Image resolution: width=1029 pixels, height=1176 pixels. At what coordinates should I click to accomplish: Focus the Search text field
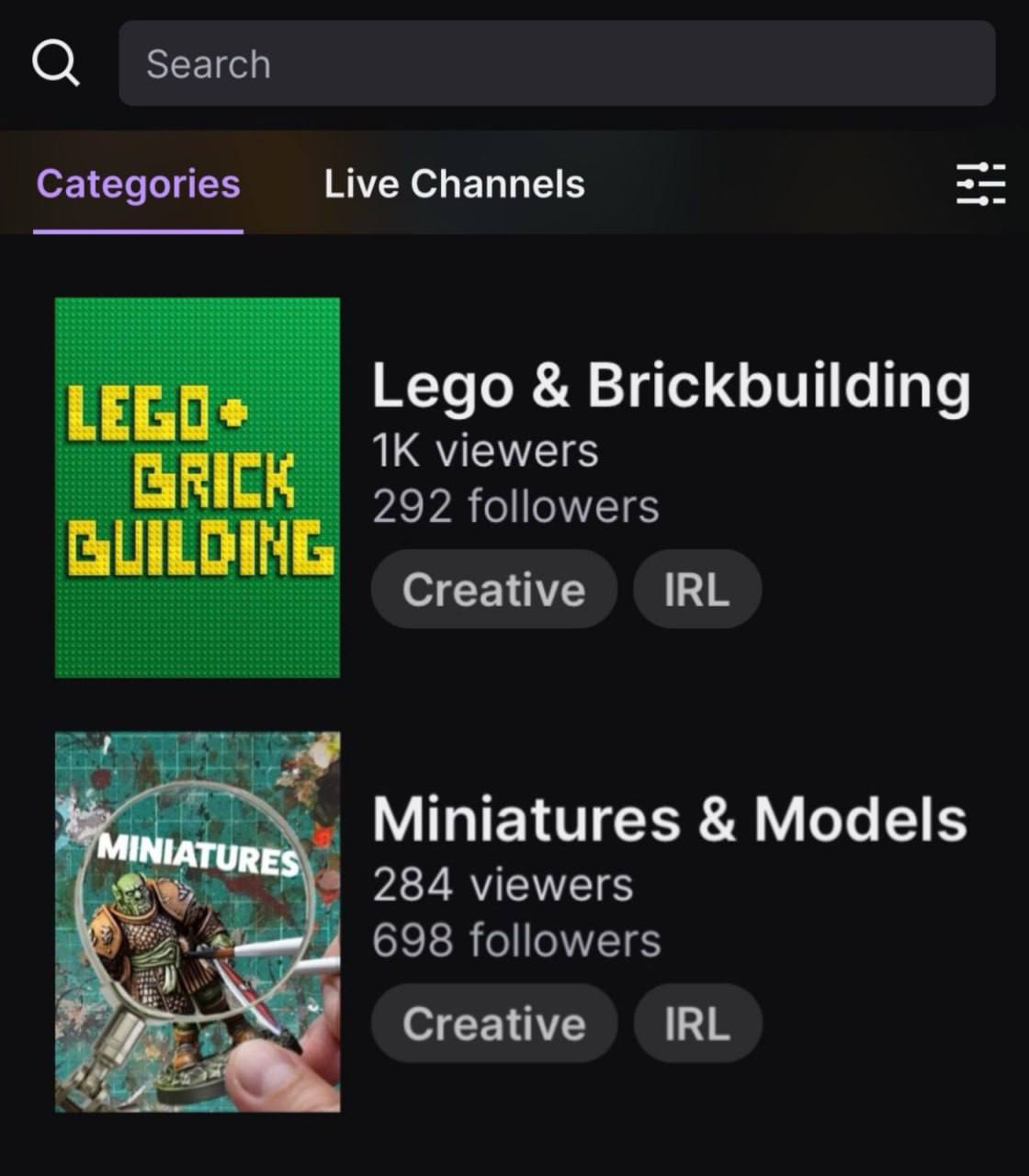556,63
